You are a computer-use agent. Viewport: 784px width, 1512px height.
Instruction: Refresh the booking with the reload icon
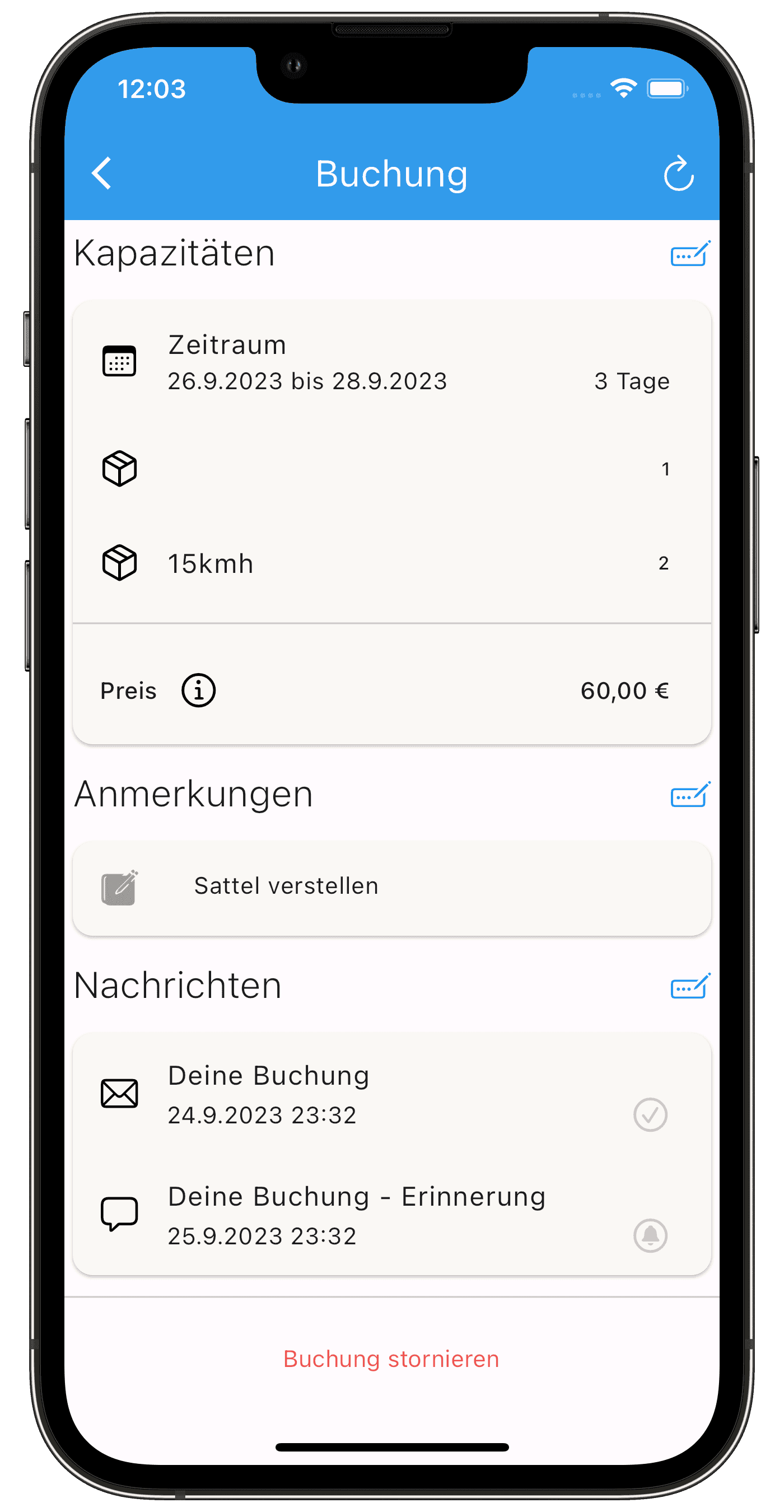(679, 172)
